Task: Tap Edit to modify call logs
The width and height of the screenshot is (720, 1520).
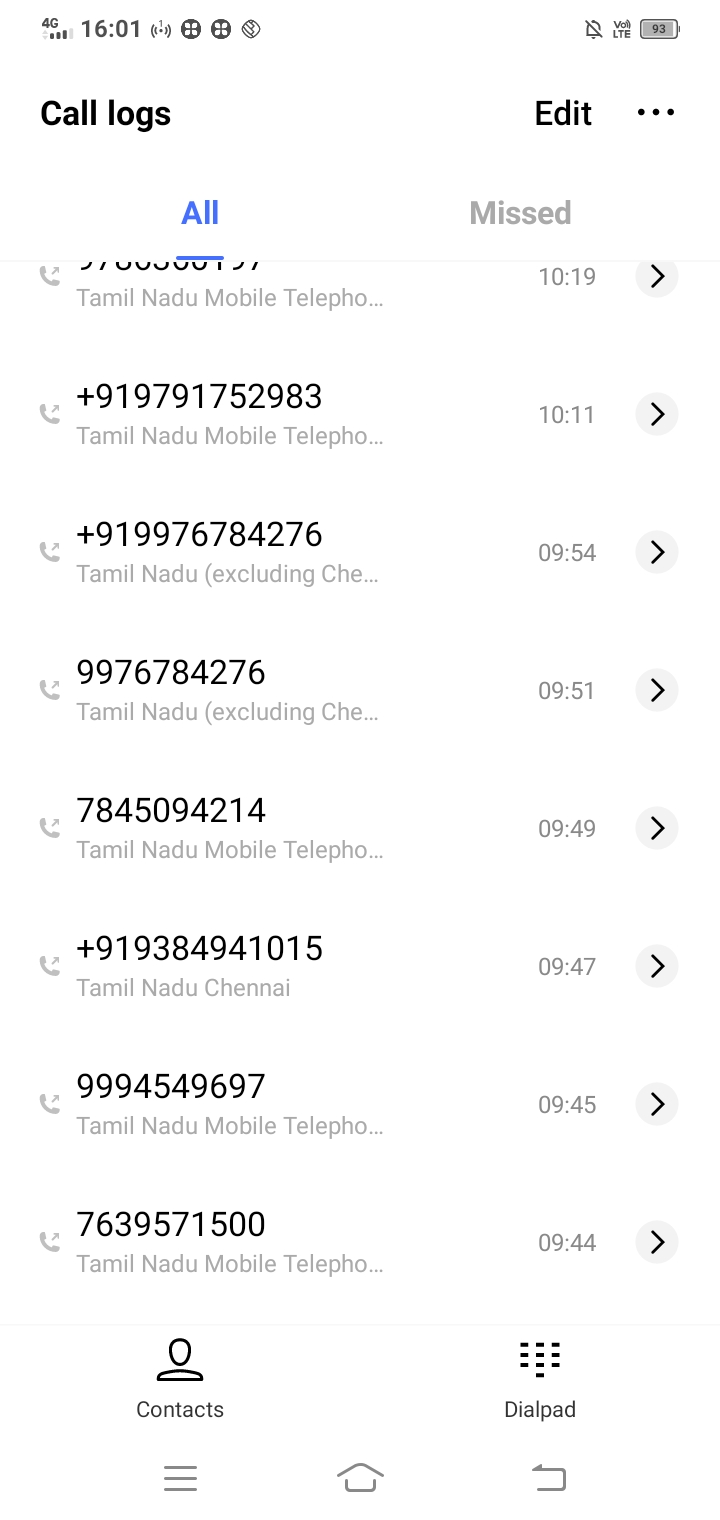Action: pyautogui.click(x=563, y=113)
